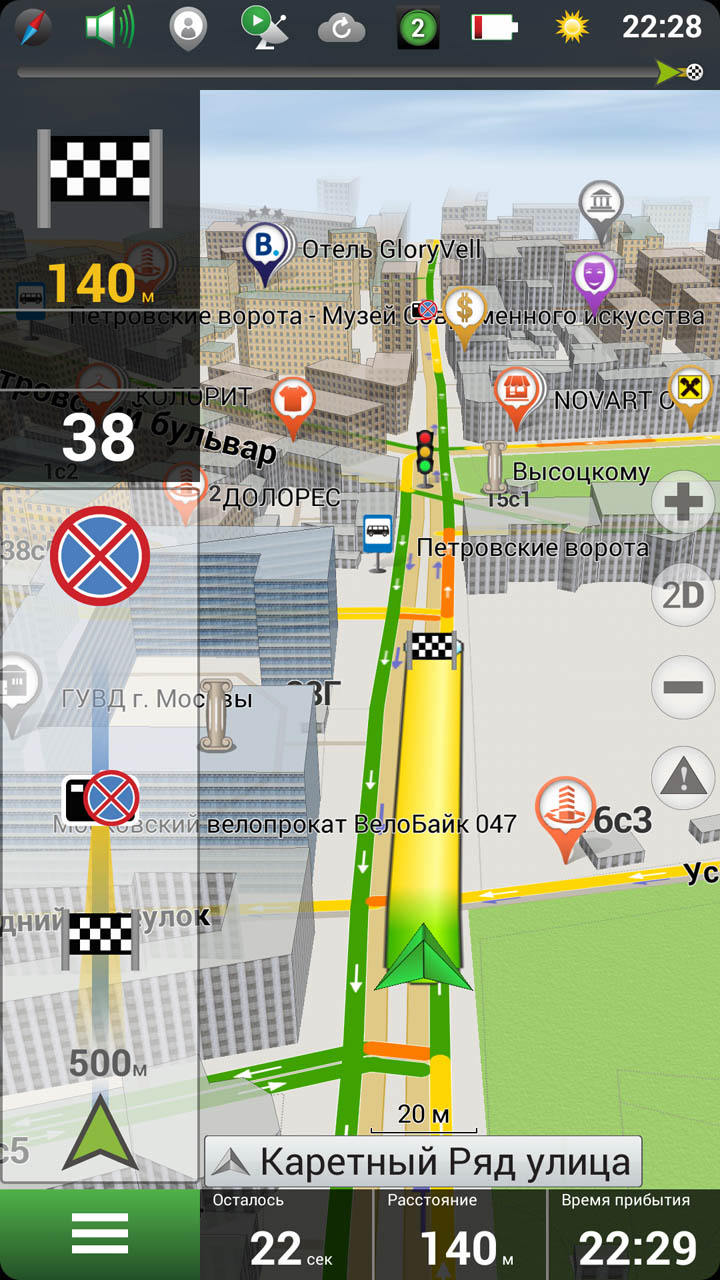Open the main menu button

coord(100,1233)
